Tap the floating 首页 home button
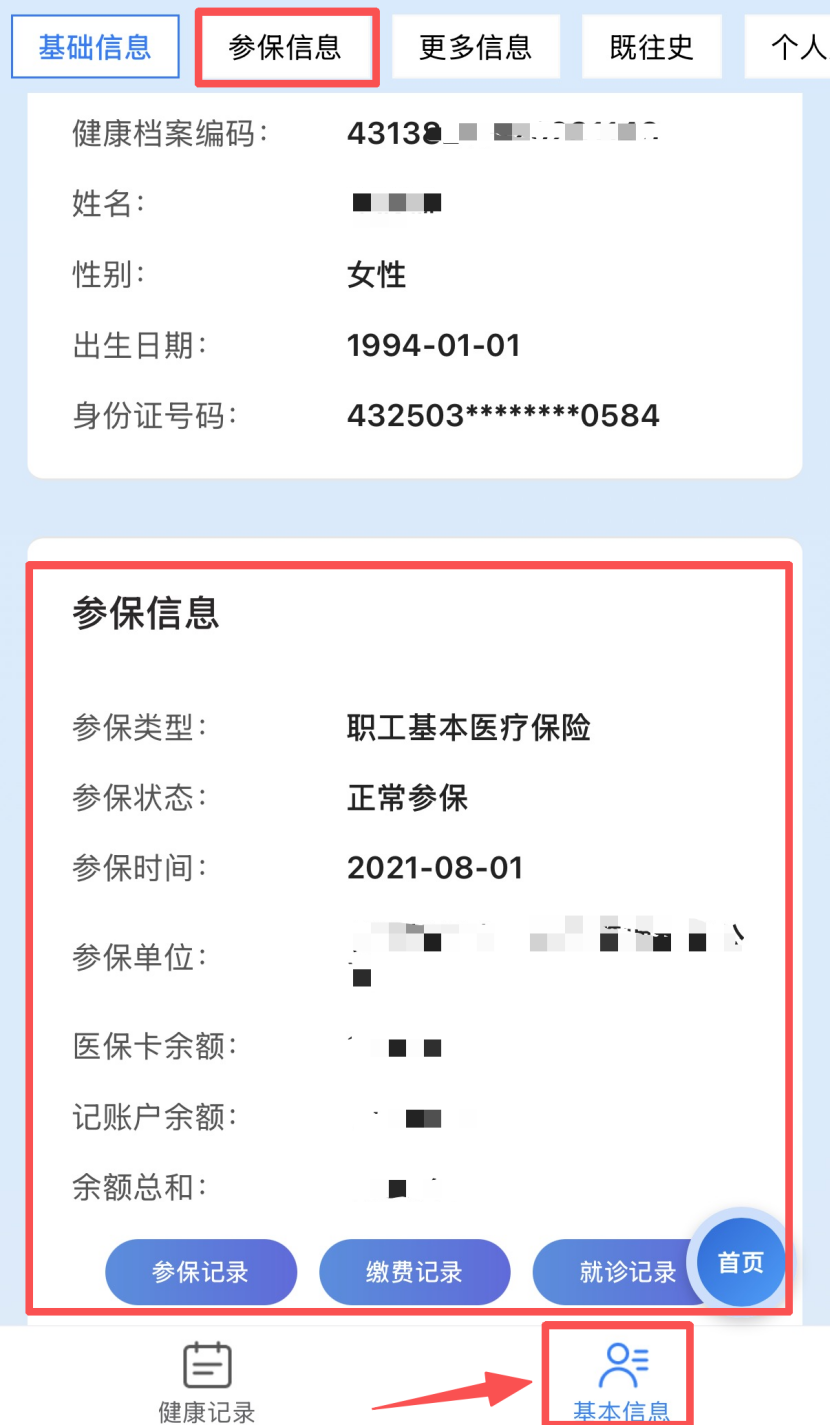Screen dimensions: 830x1425 [x=741, y=1262]
